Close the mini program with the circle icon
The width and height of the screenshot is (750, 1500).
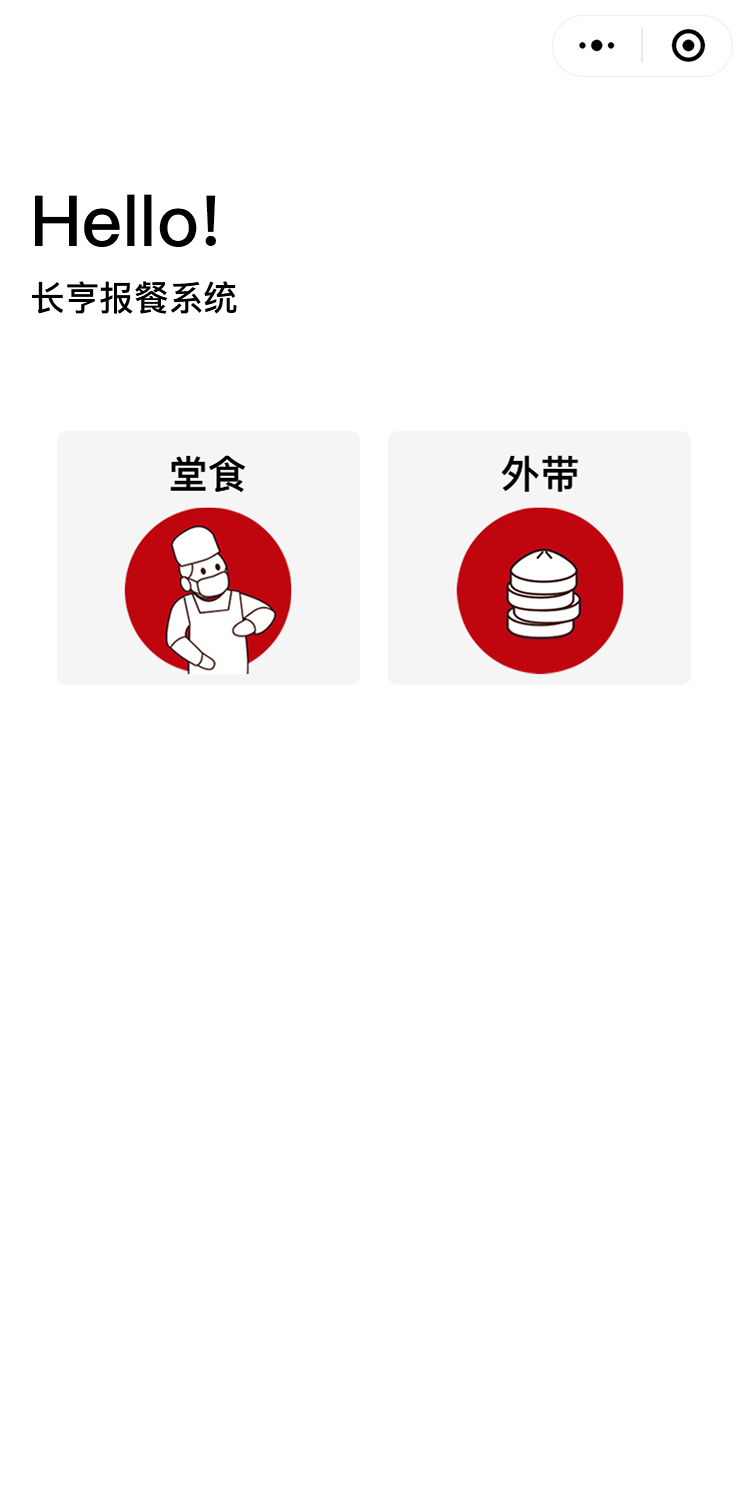[688, 46]
